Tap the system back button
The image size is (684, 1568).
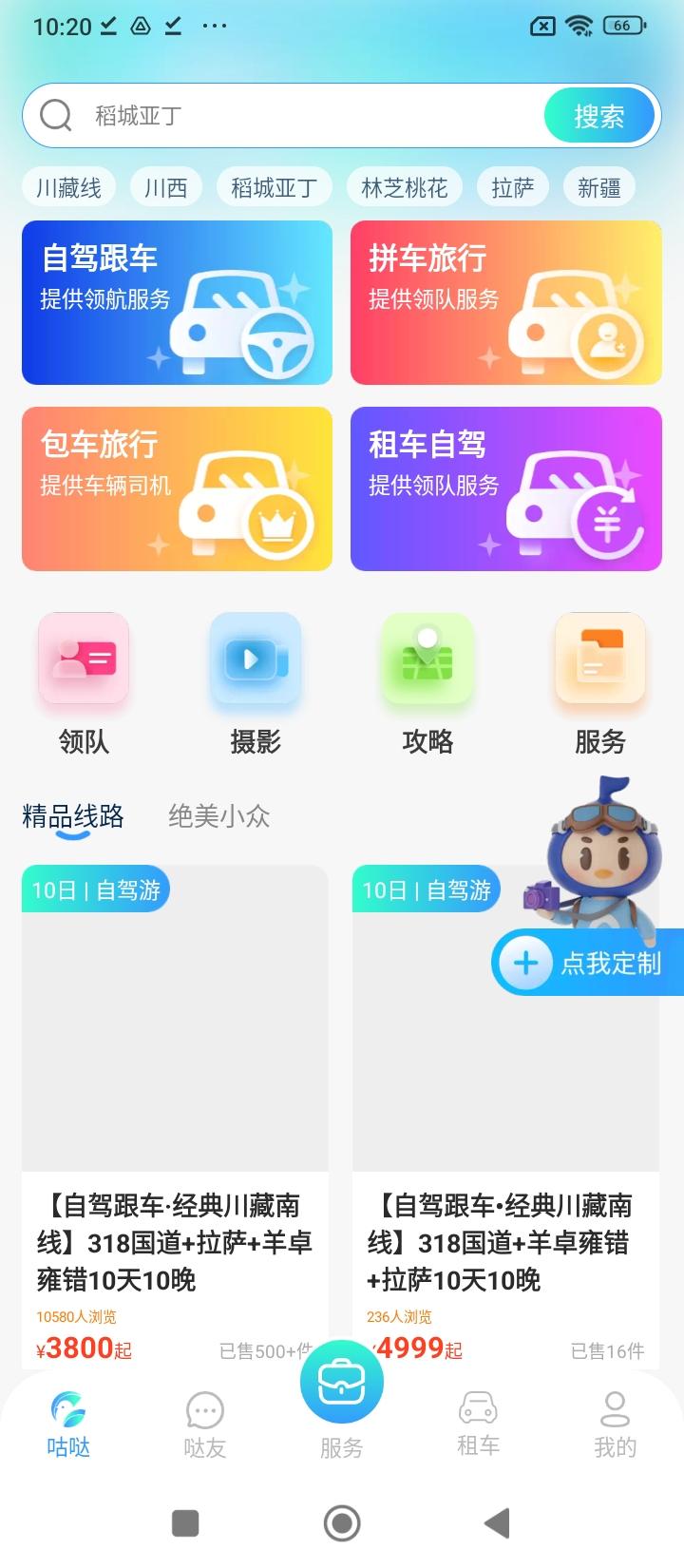tap(497, 1523)
